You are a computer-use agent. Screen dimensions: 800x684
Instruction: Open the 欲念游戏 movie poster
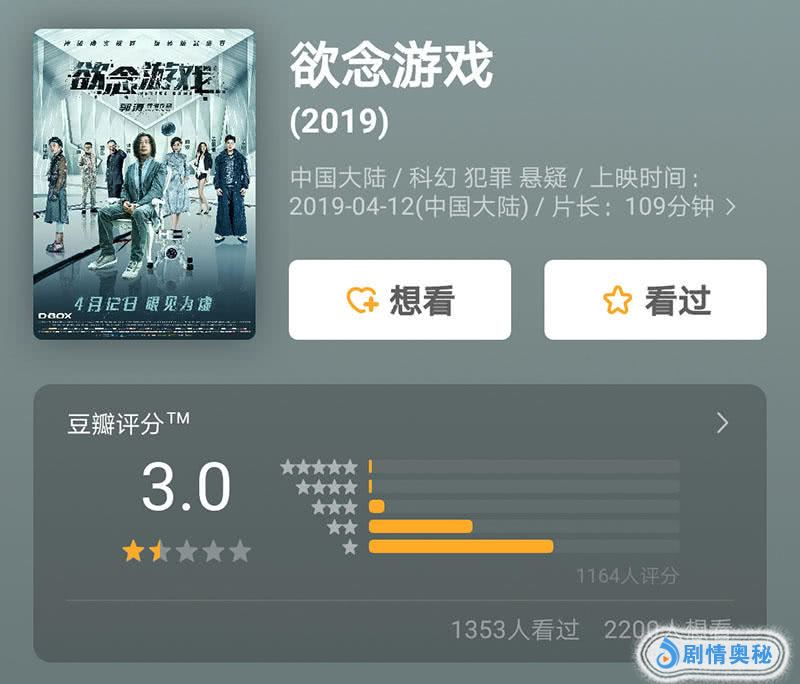pyautogui.click(x=144, y=184)
